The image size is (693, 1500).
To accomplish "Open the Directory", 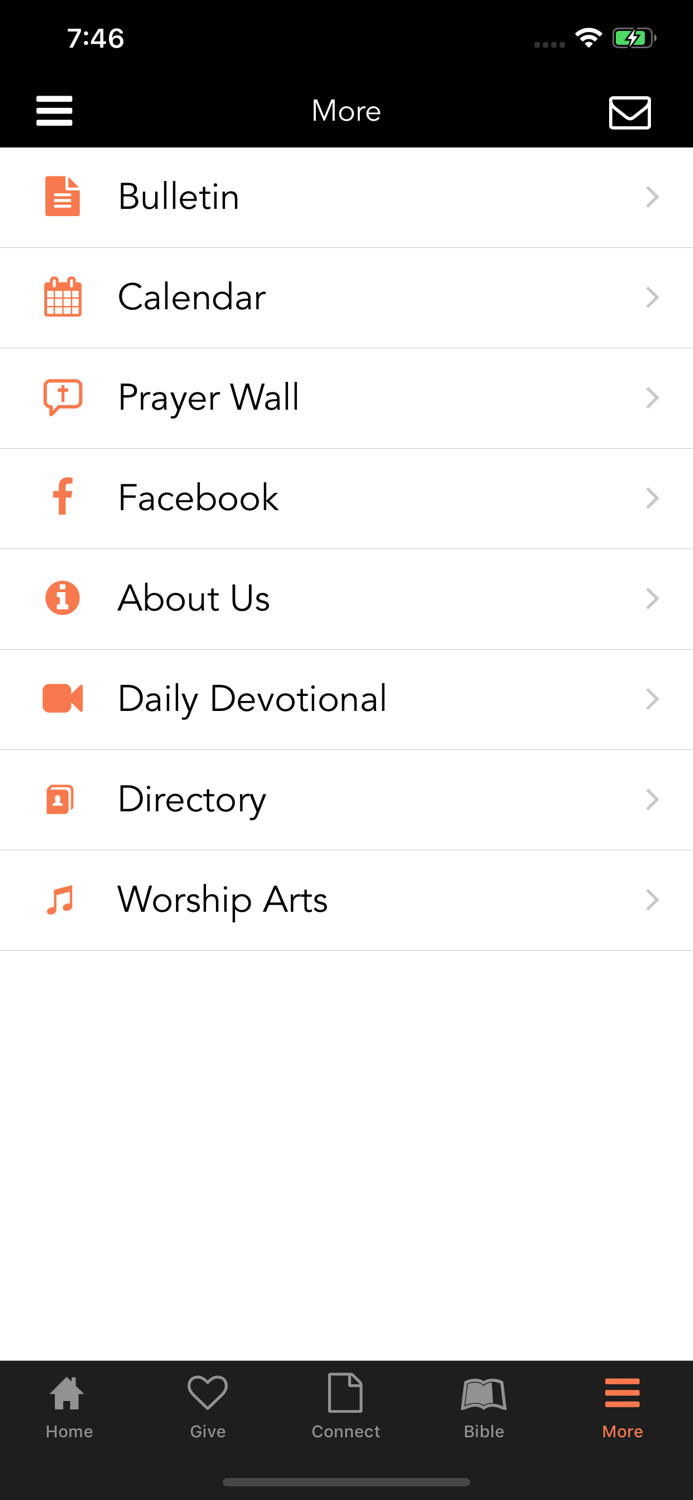I will point(346,800).
